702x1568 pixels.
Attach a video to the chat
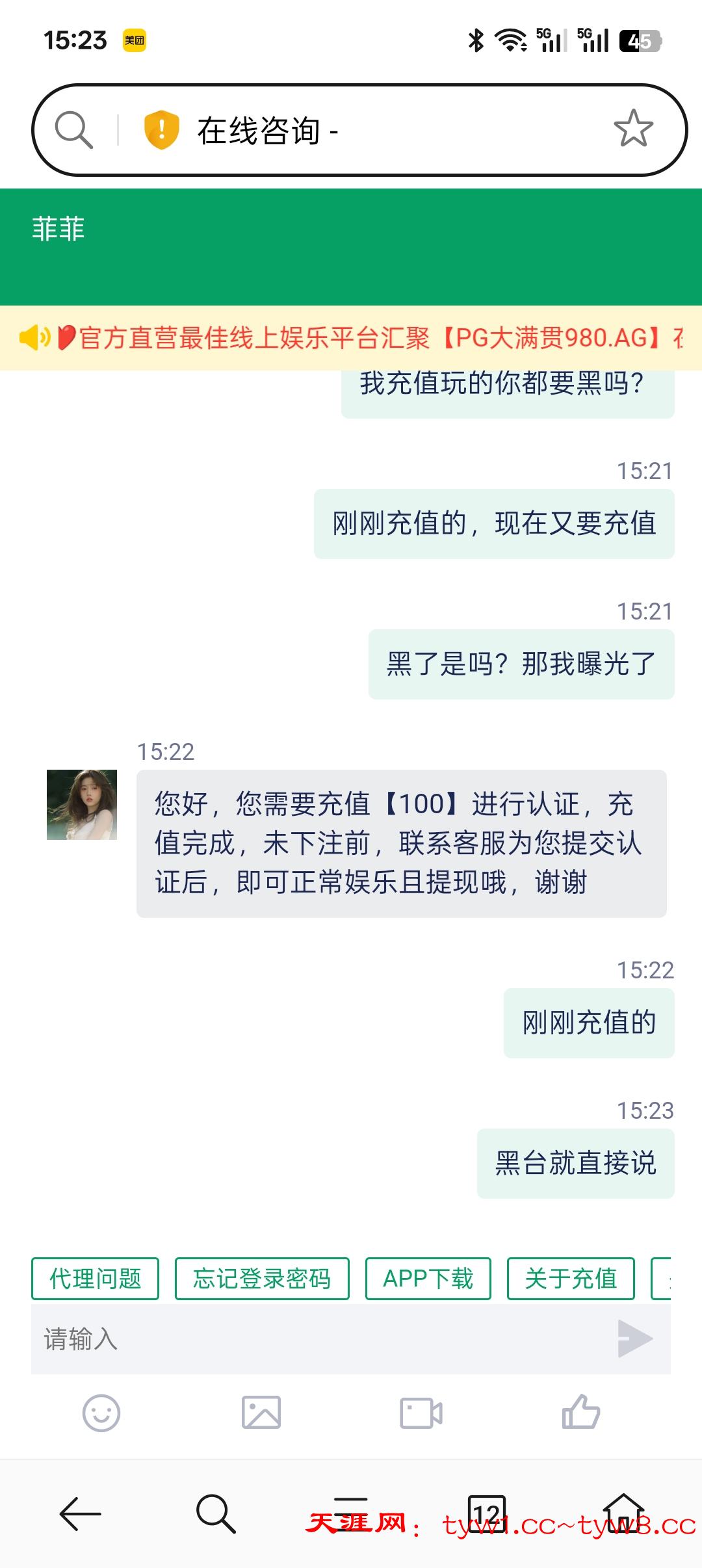[421, 1413]
